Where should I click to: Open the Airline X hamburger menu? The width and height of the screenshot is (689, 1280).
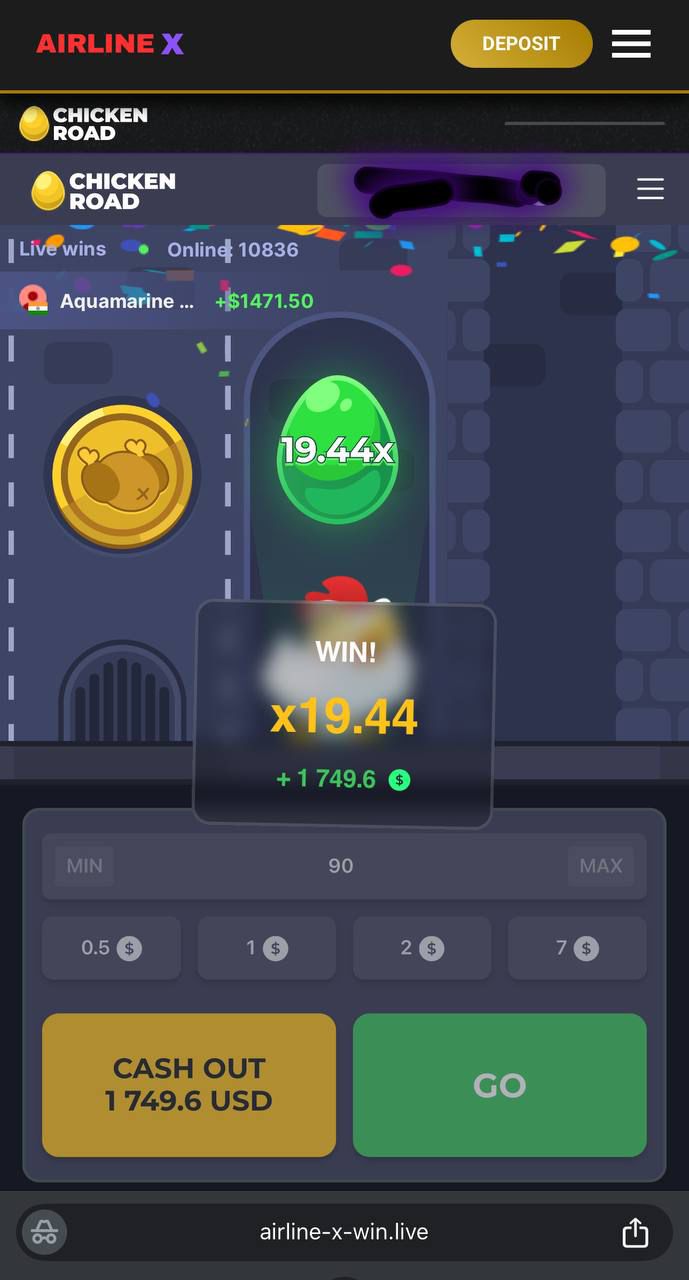631,44
